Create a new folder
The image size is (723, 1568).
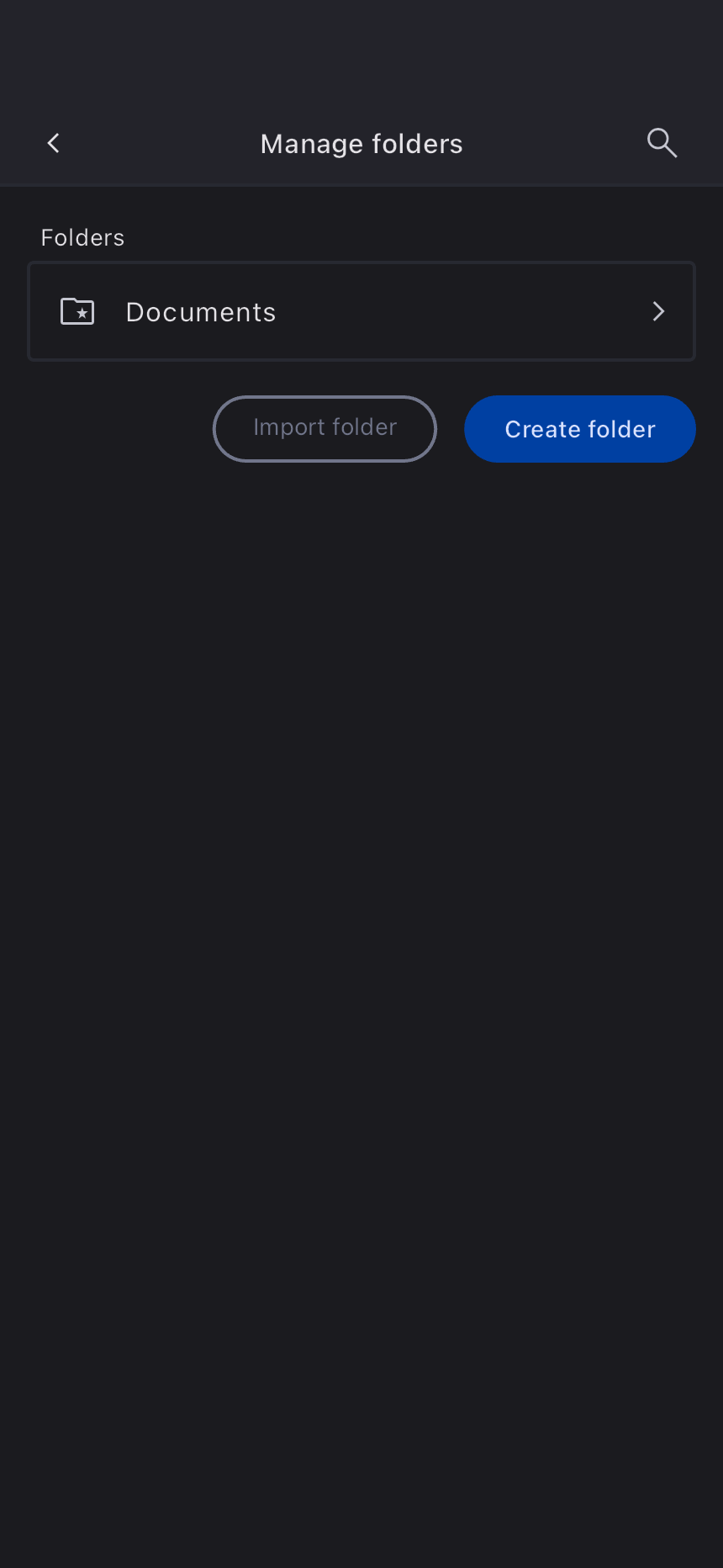tap(580, 429)
